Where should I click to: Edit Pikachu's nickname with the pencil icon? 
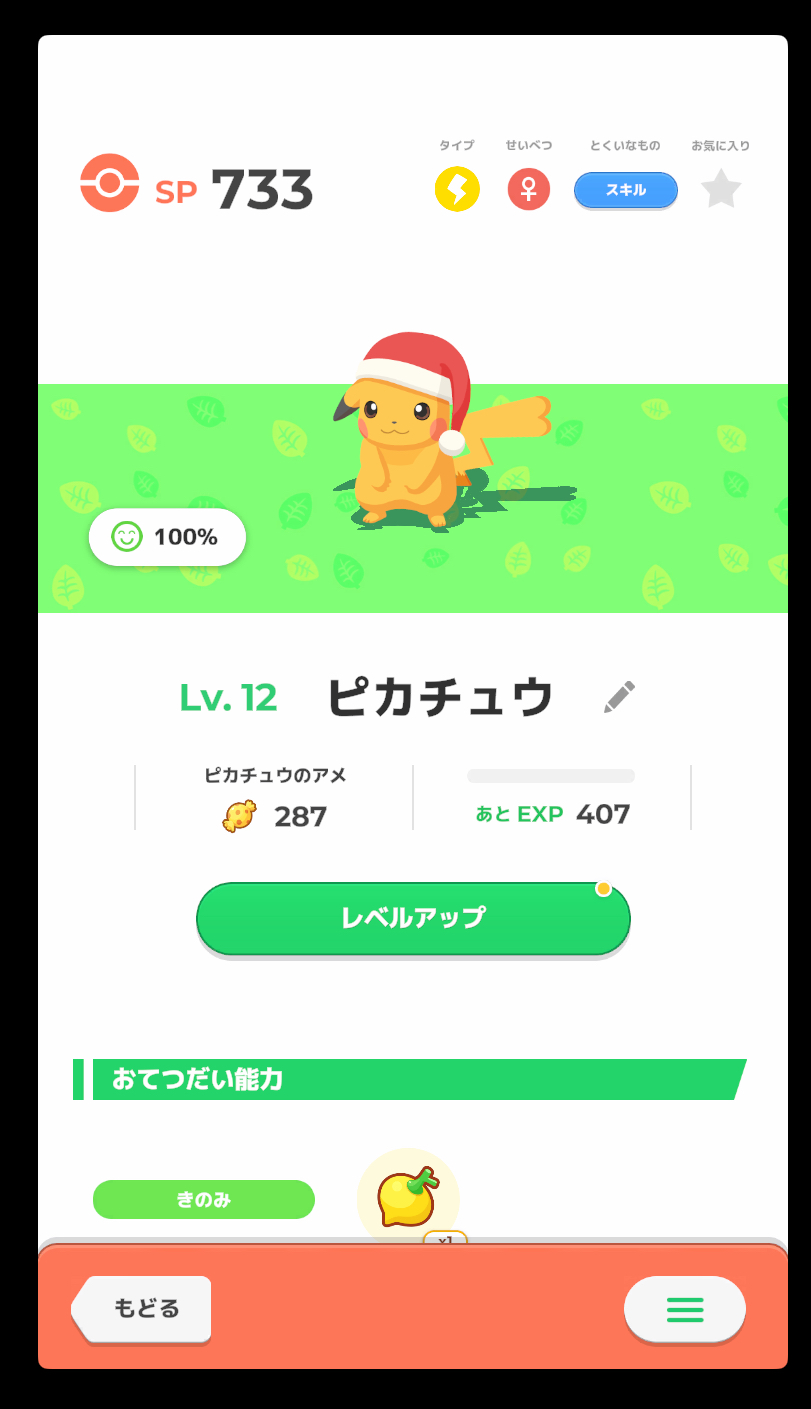[619, 697]
